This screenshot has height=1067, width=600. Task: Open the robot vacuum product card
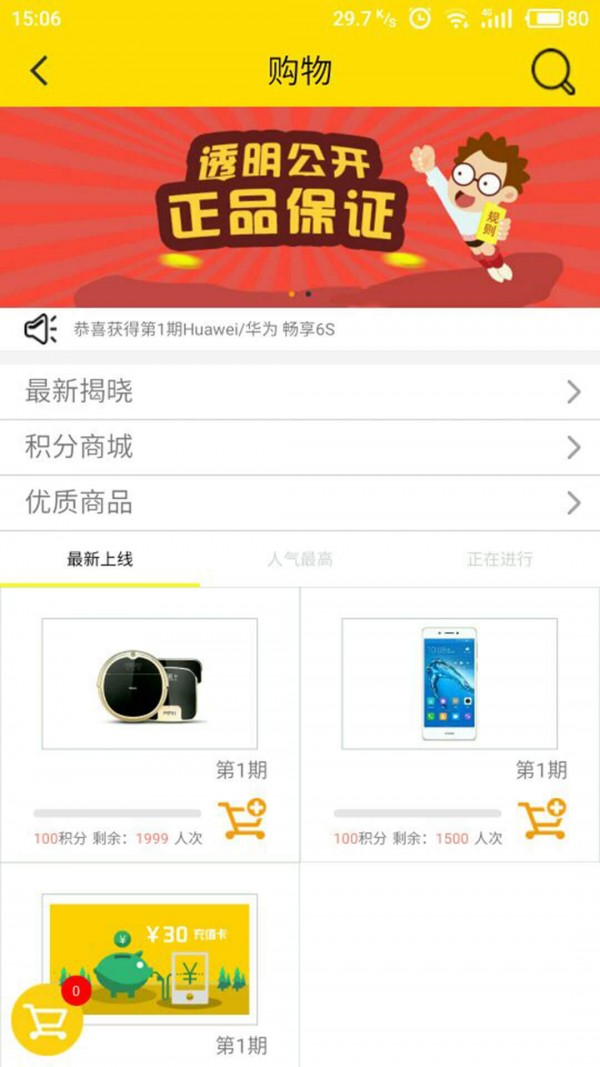(150, 684)
